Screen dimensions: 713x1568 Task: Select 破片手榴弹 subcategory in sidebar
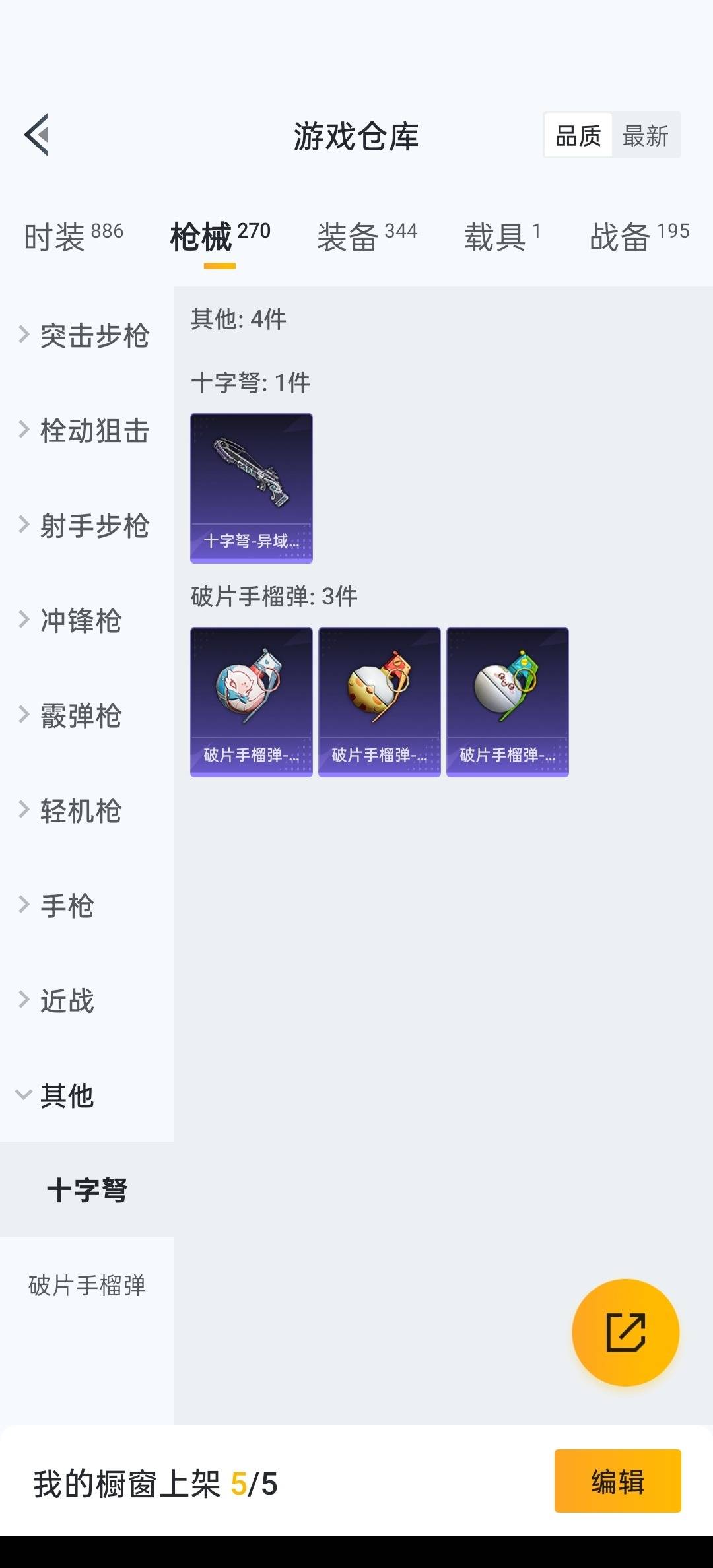[87, 1286]
